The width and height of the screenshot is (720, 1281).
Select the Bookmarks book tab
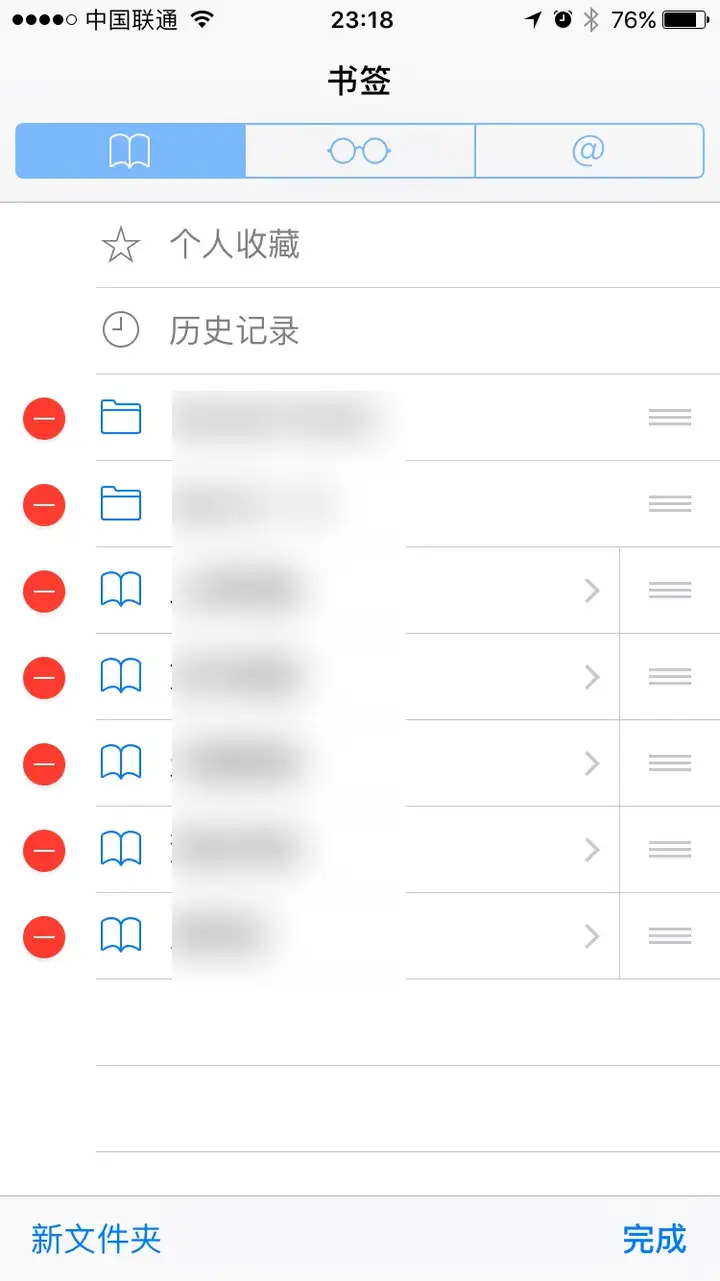130,151
